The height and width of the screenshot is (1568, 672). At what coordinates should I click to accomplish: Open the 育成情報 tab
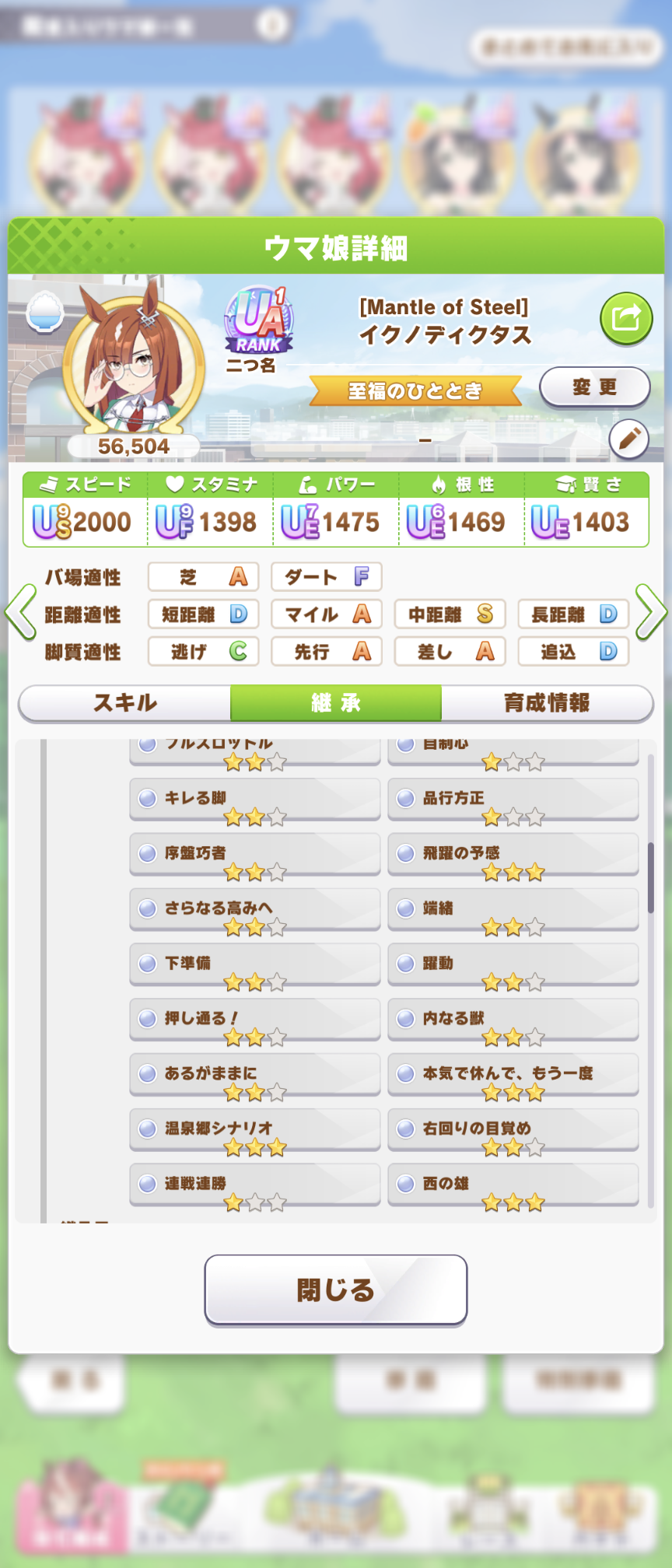coord(547,703)
